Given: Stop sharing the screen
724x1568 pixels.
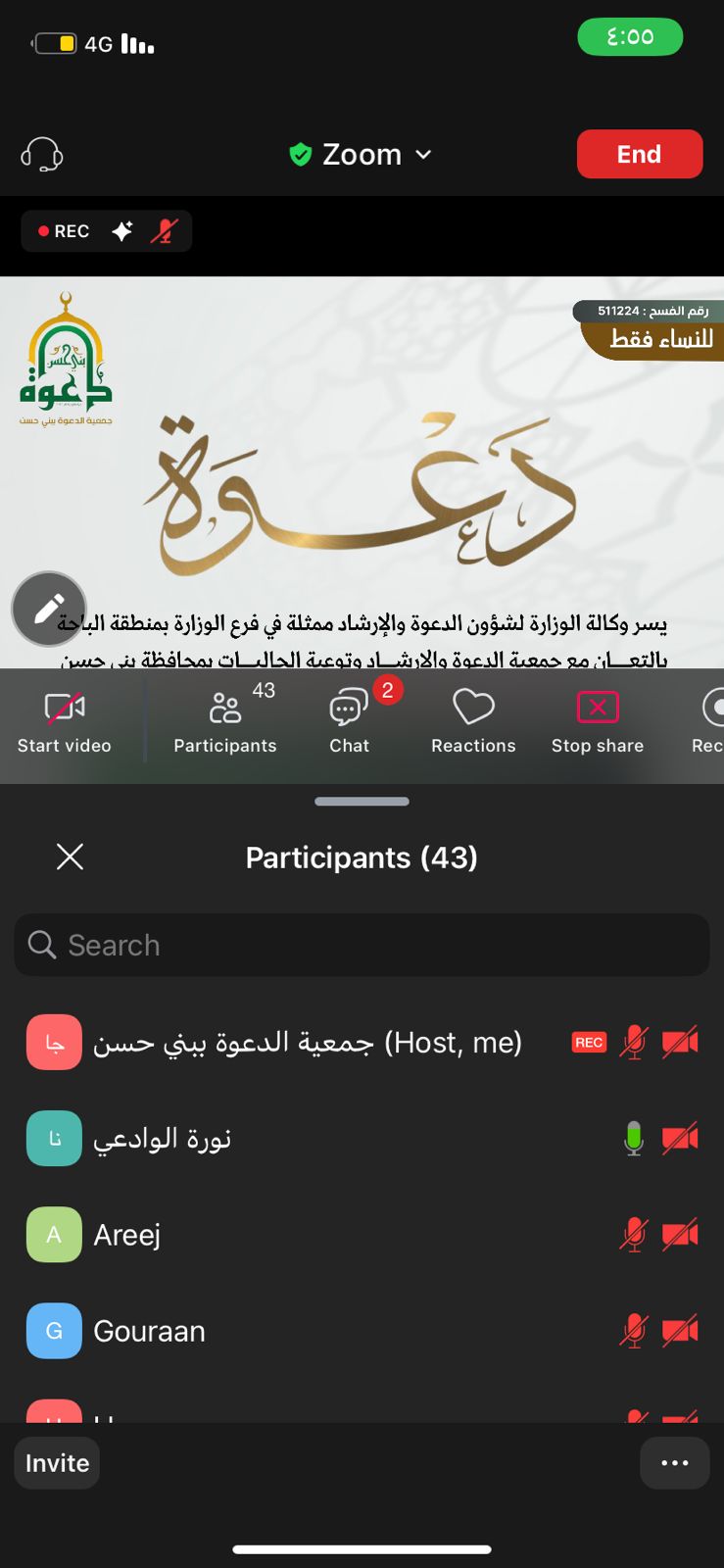Looking at the screenshot, I should (598, 723).
